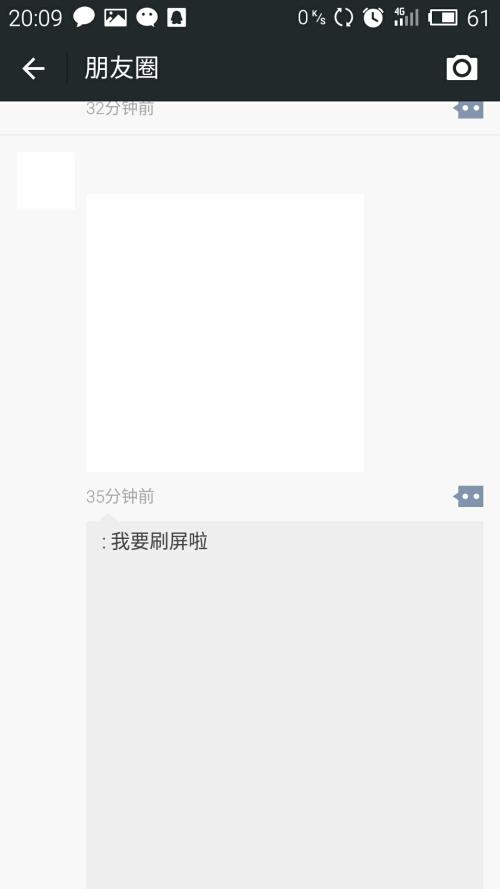Open the poster's avatar profile
This screenshot has width=500, height=889.
46,181
